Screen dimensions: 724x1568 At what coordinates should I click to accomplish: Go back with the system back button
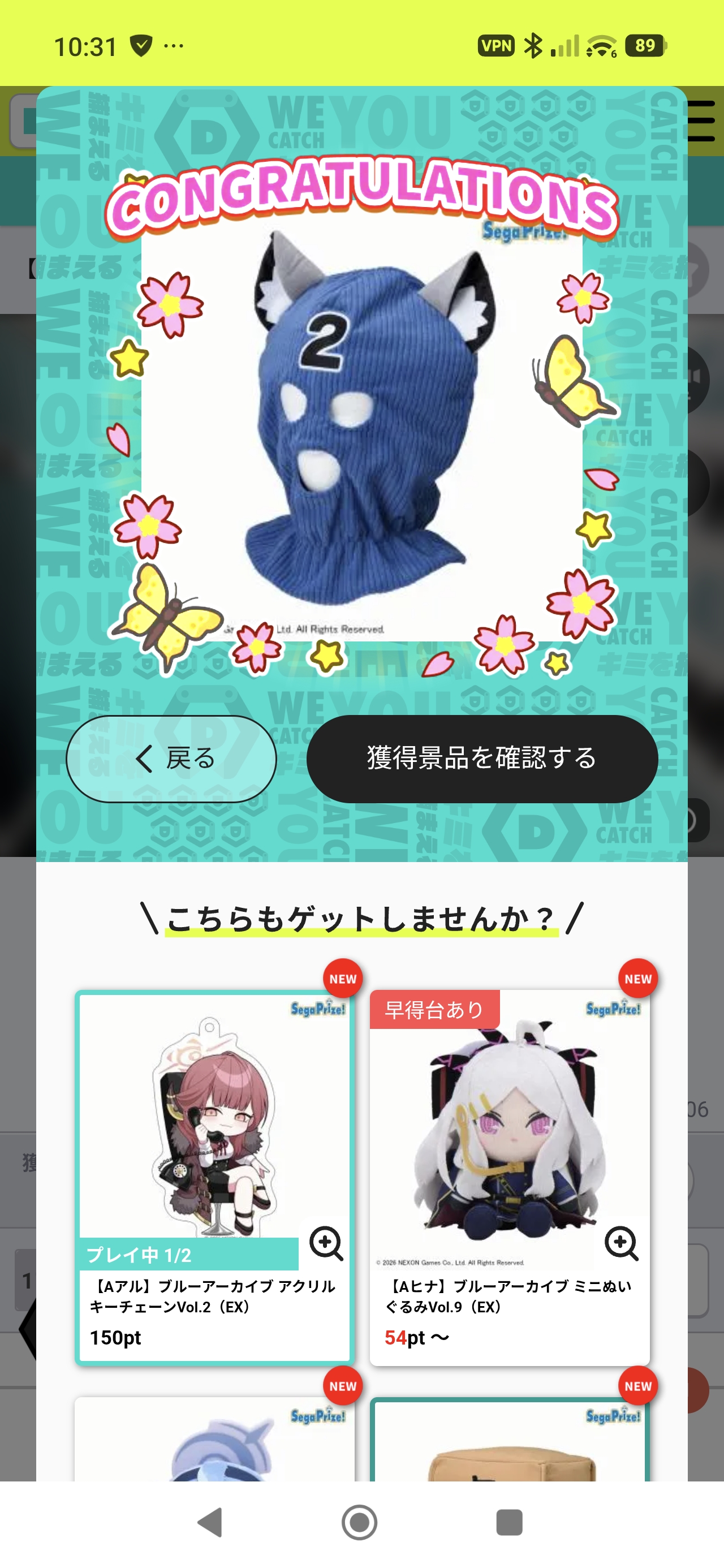(210, 1522)
